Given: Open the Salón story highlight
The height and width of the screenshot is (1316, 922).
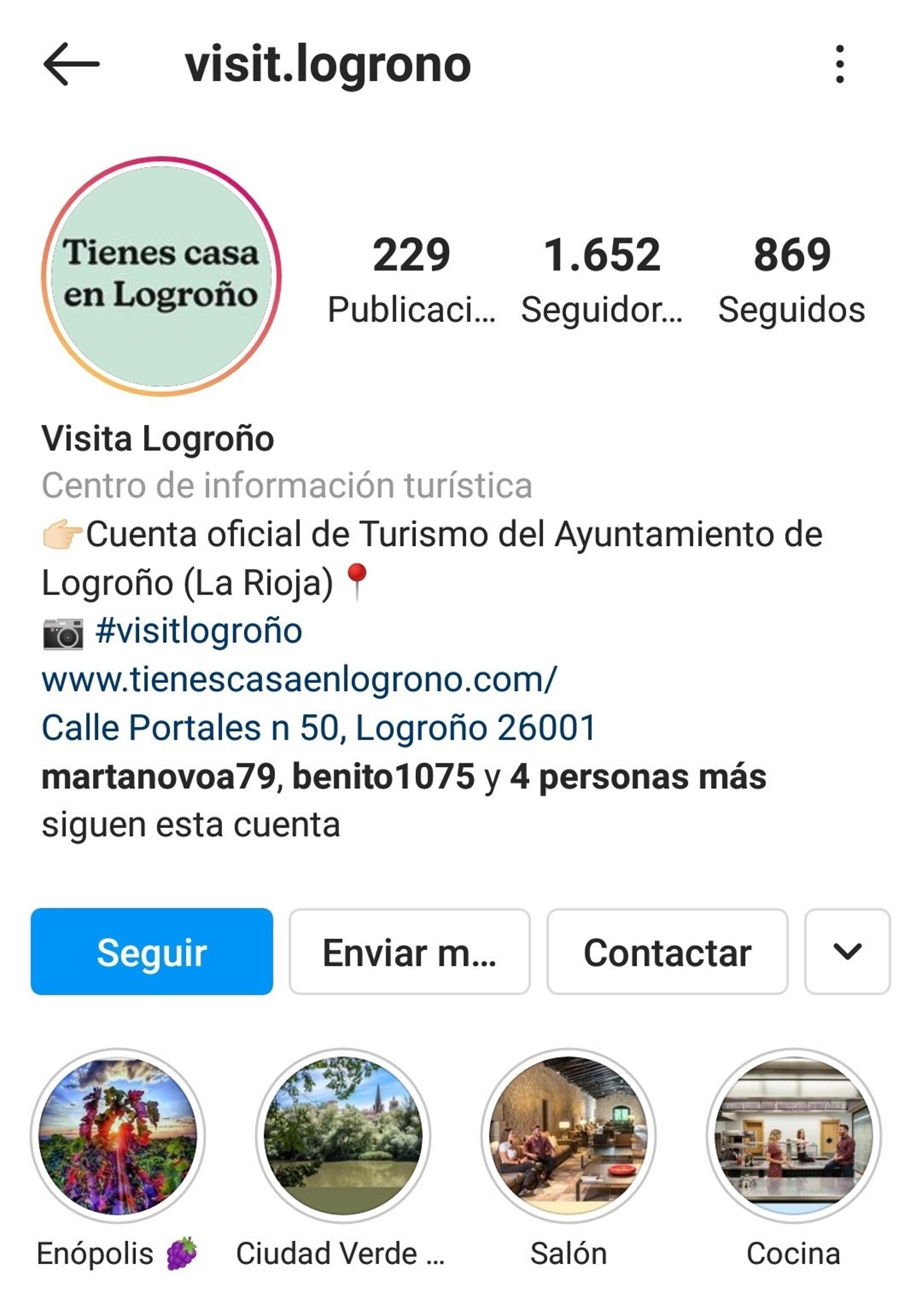Looking at the screenshot, I should tap(568, 1136).
